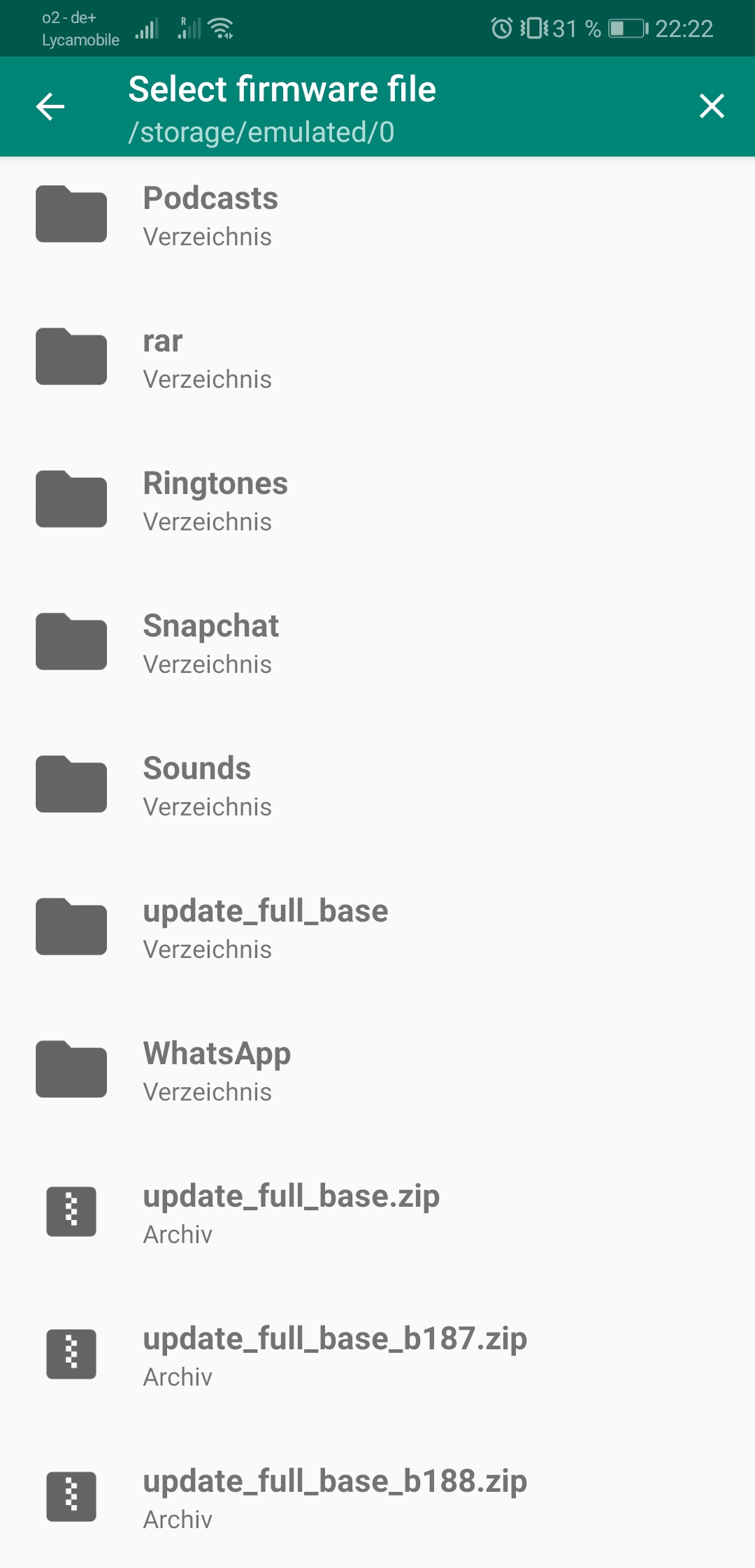Select update_full_base.zip archive
Image resolution: width=755 pixels, height=1568 pixels.
point(377,1213)
